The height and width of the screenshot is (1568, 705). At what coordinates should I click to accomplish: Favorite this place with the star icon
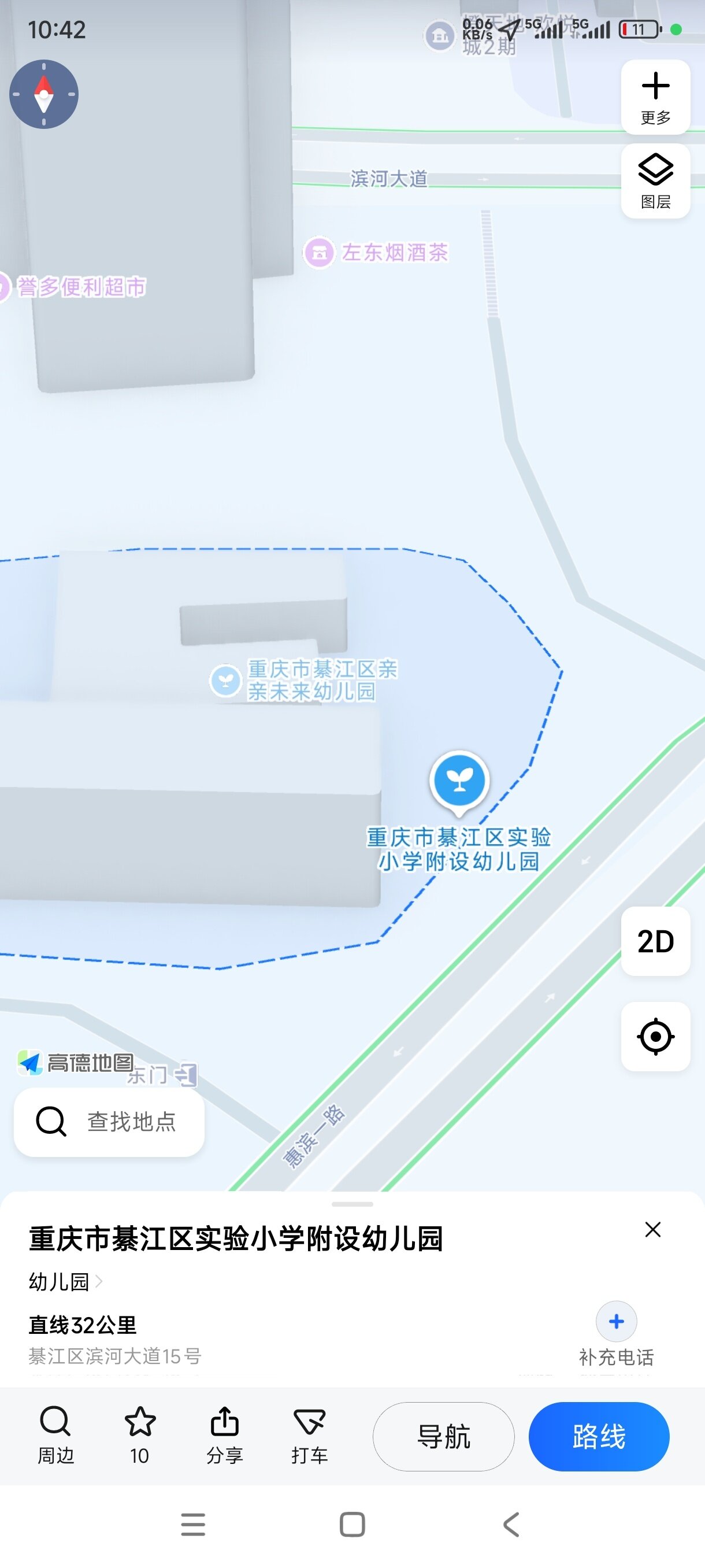140,1435
